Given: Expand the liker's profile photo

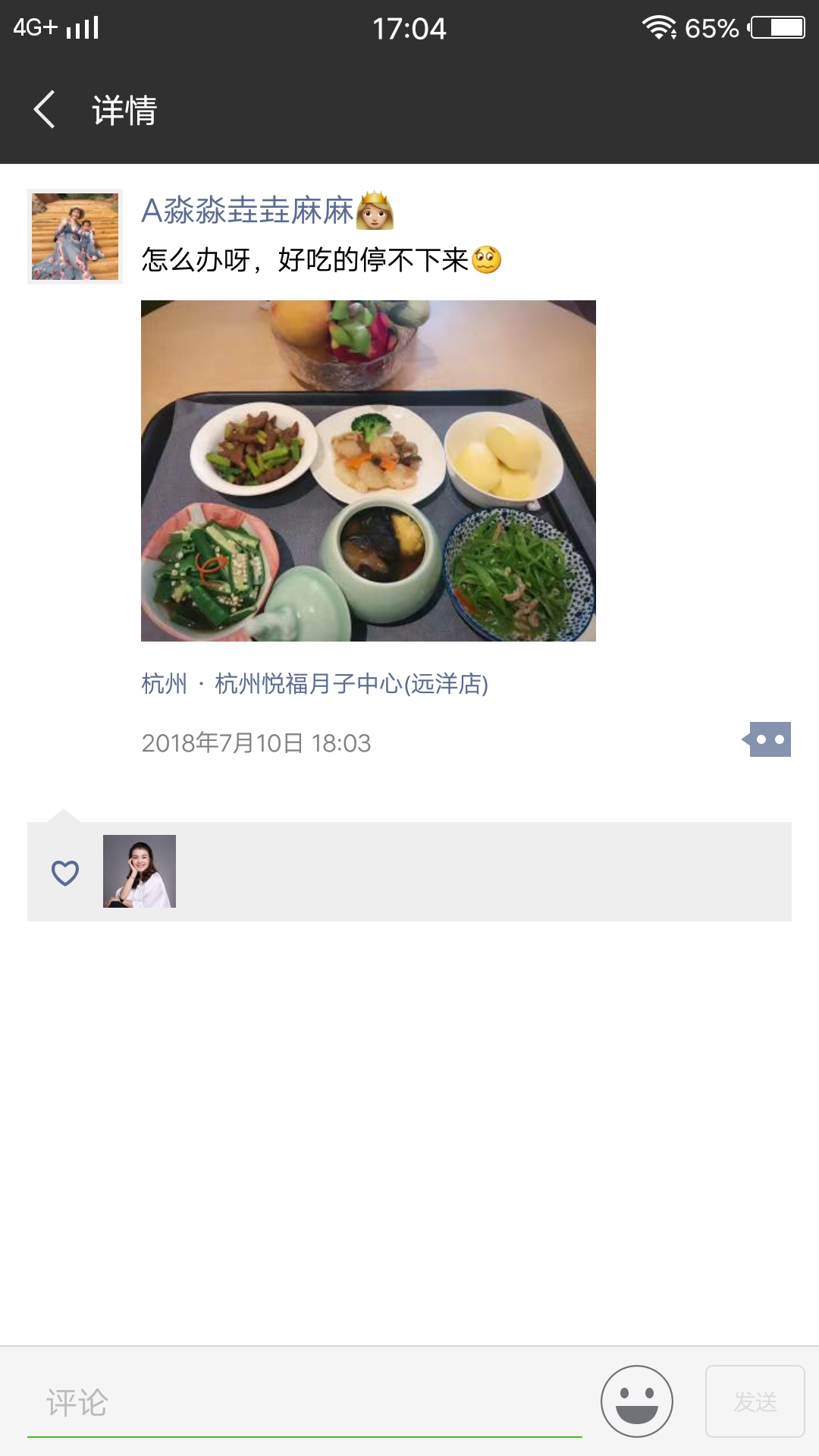Looking at the screenshot, I should [140, 872].
